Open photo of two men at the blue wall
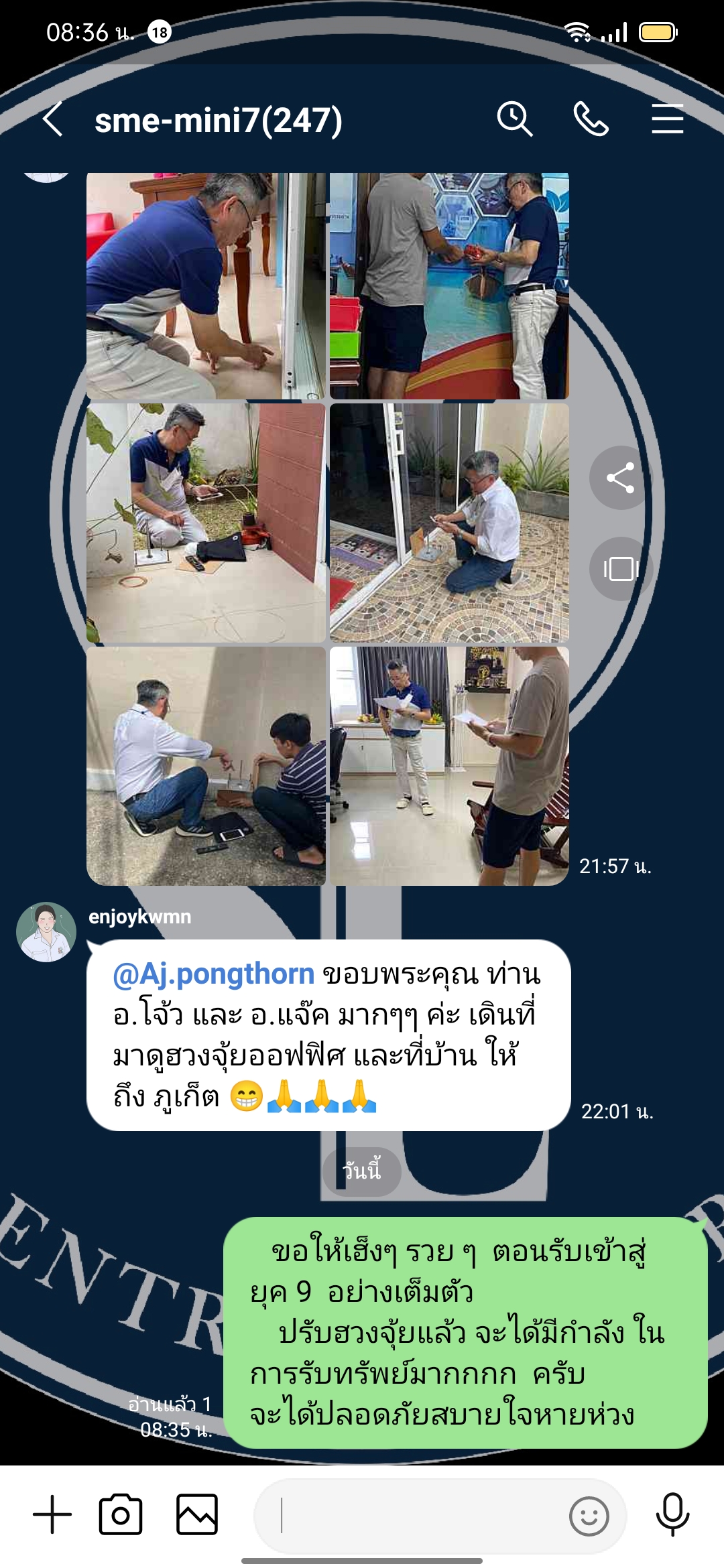Screen dimensions: 724x1568 (449, 286)
